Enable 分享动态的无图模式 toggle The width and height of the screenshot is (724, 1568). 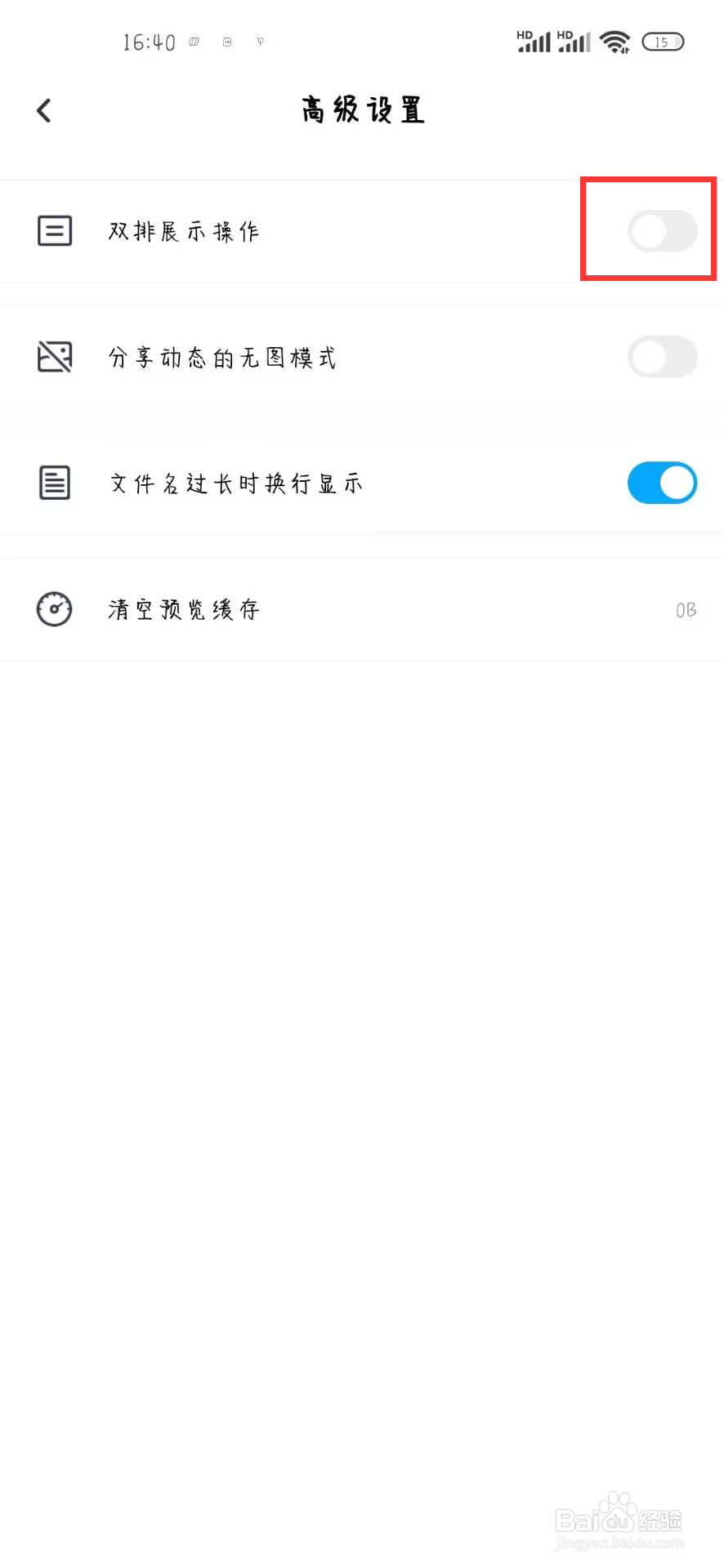pyautogui.click(x=663, y=357)
